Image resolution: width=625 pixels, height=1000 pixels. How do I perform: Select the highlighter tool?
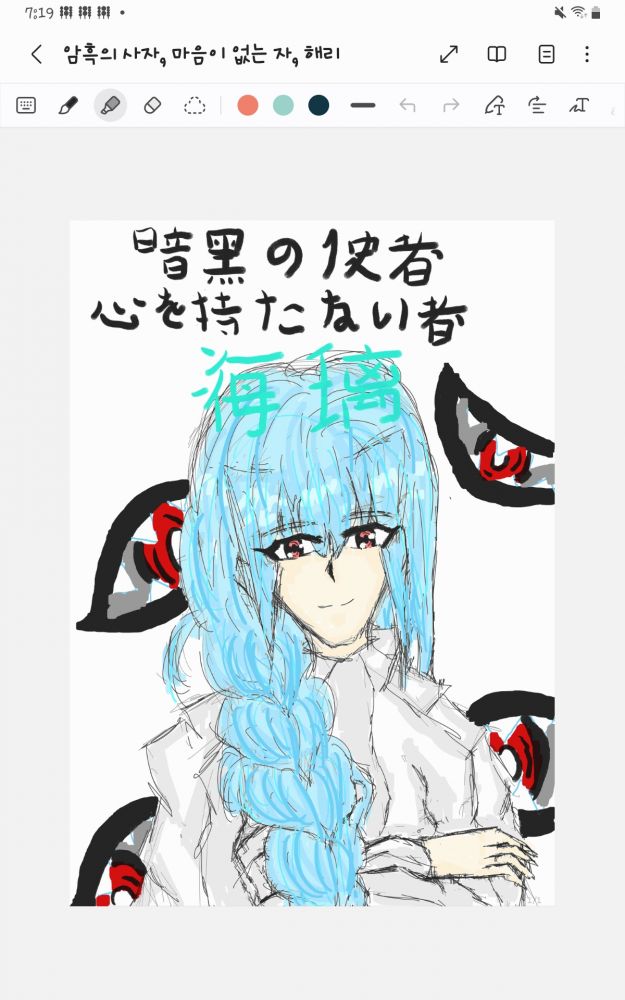pyautogui.click(x=110, y=105)
